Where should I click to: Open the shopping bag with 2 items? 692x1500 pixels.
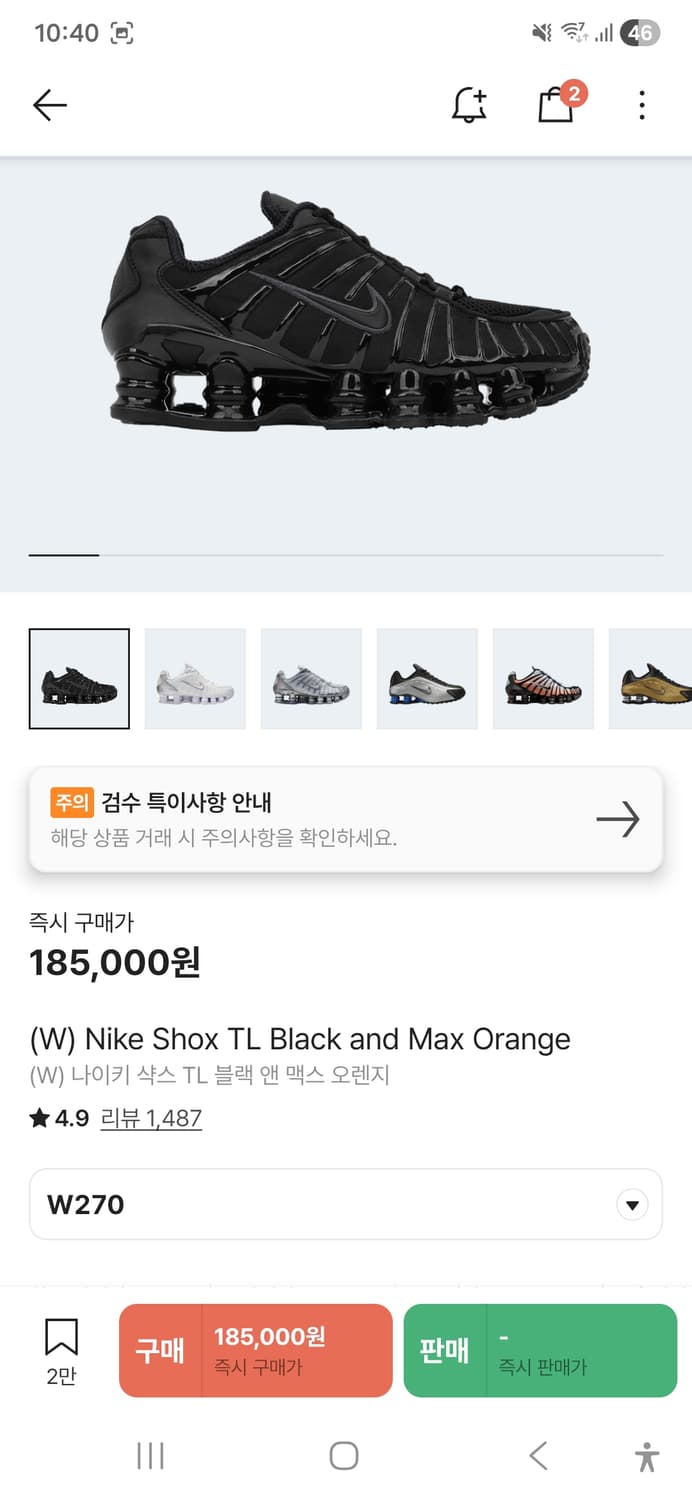558,103
